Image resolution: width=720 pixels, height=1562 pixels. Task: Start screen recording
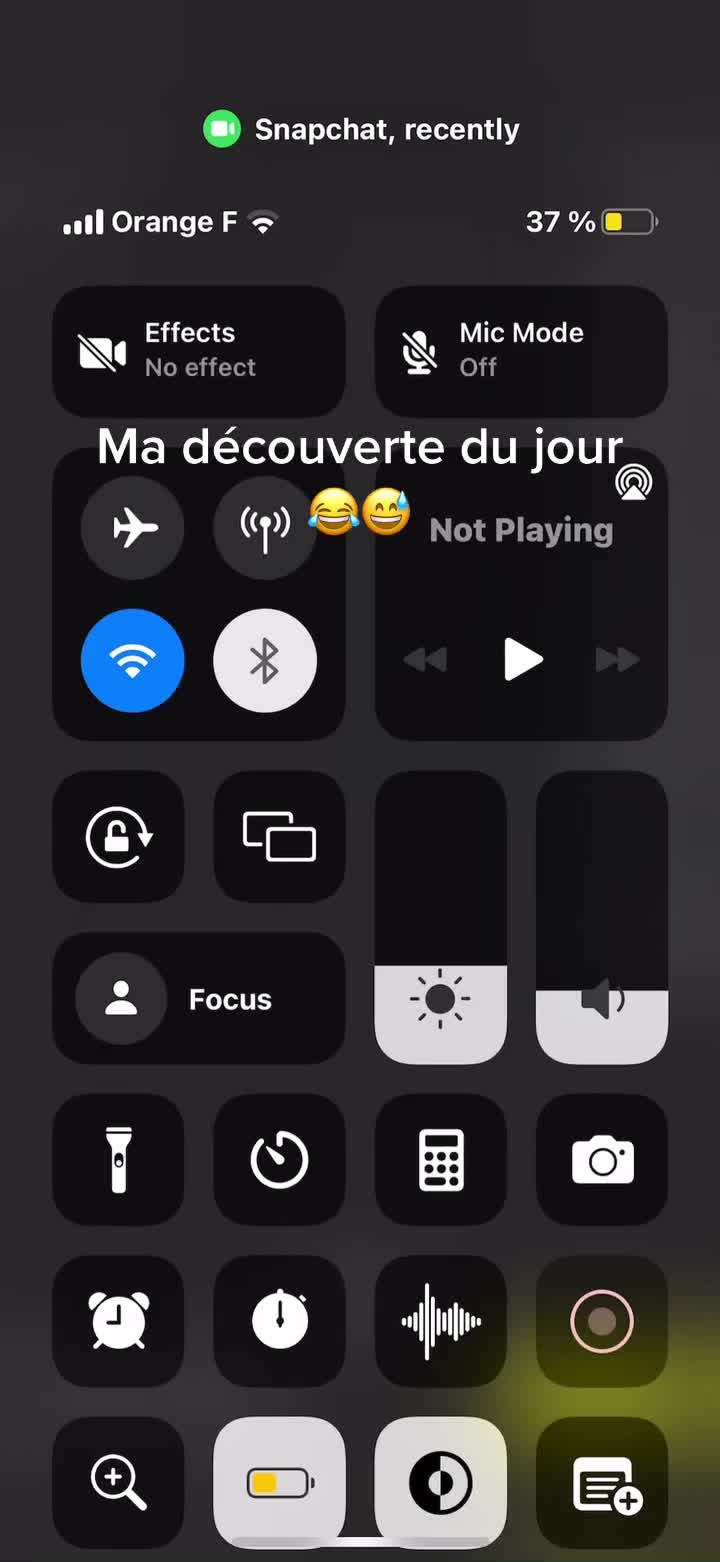pos(602,1321)
